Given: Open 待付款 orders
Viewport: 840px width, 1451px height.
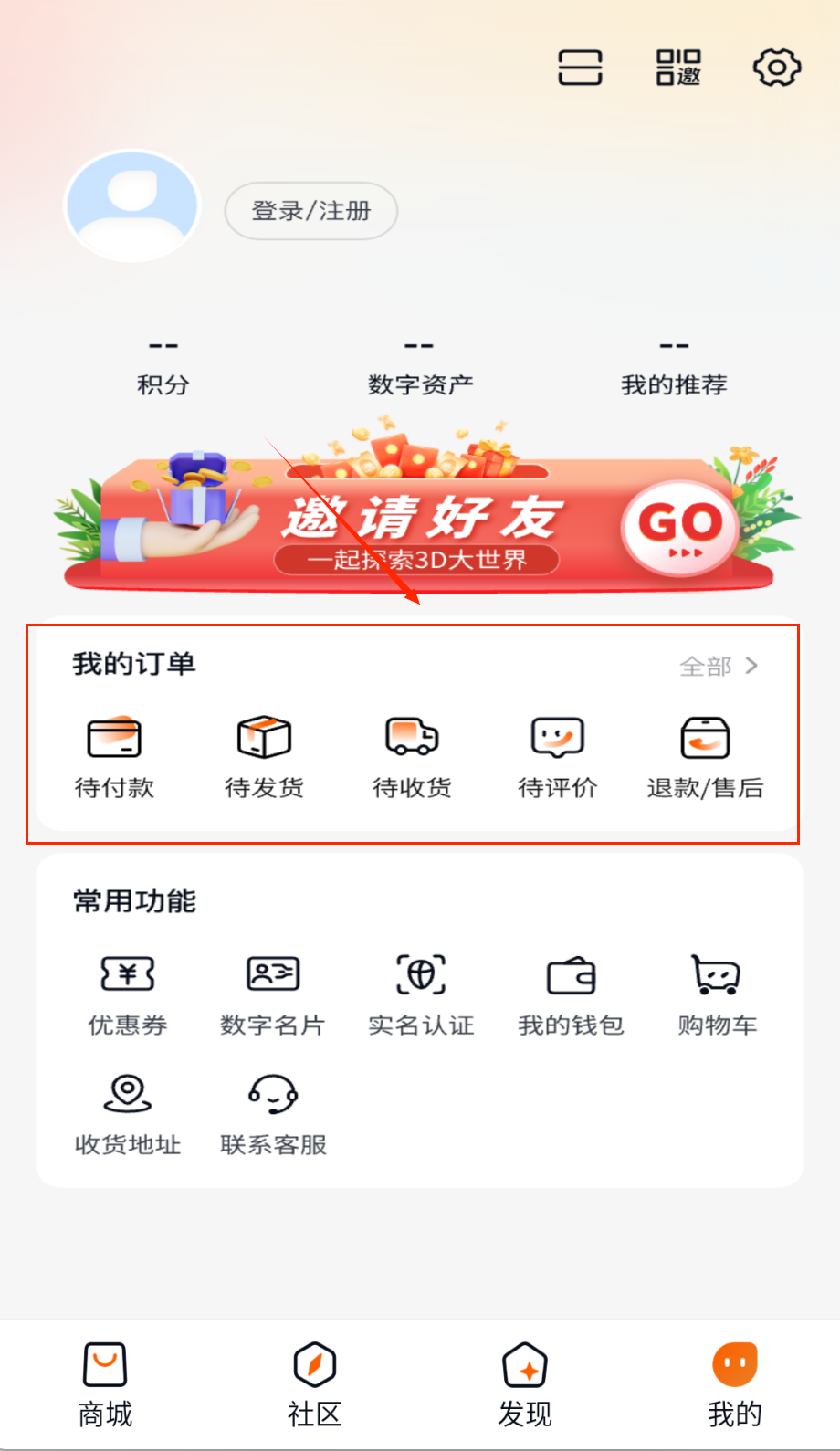Looking at the screenshot, I should [114, 756].
